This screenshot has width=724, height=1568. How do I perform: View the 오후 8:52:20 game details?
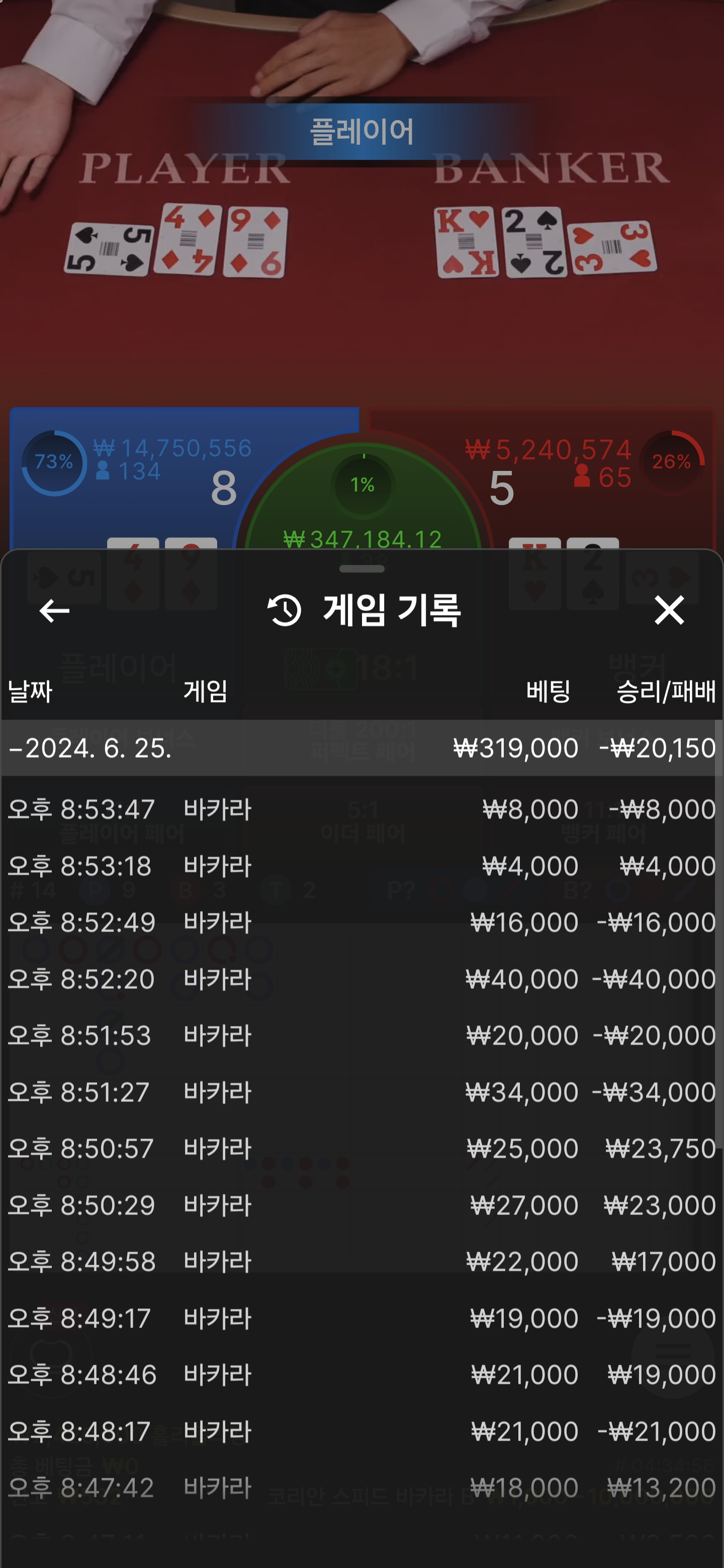pos(361,979)
